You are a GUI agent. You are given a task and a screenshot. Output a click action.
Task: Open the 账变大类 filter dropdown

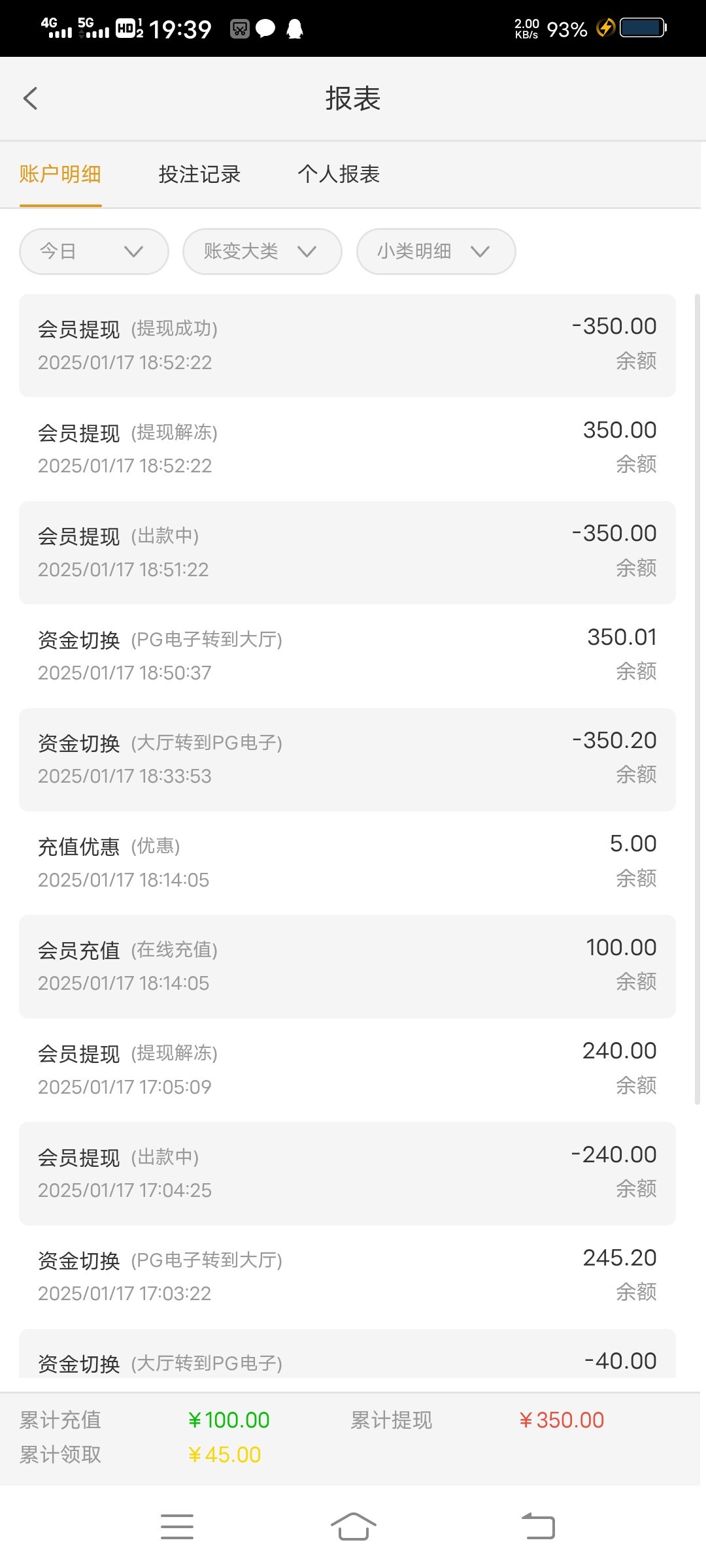[262, 252]
